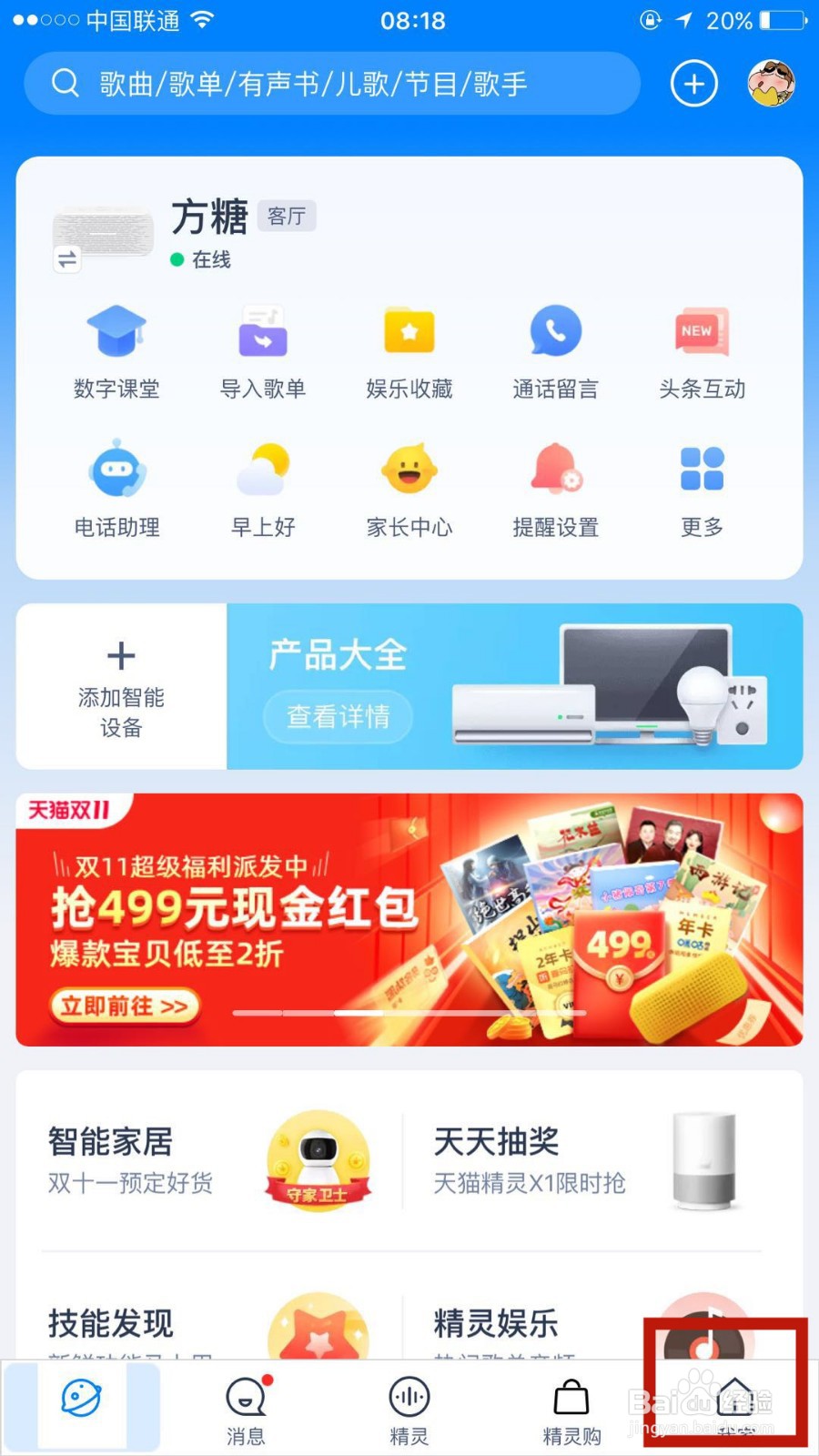The width and height of the screenshot is (819, 1456).
Task: Switch to the 消息 messages tab
Action: pos(245,1406)
